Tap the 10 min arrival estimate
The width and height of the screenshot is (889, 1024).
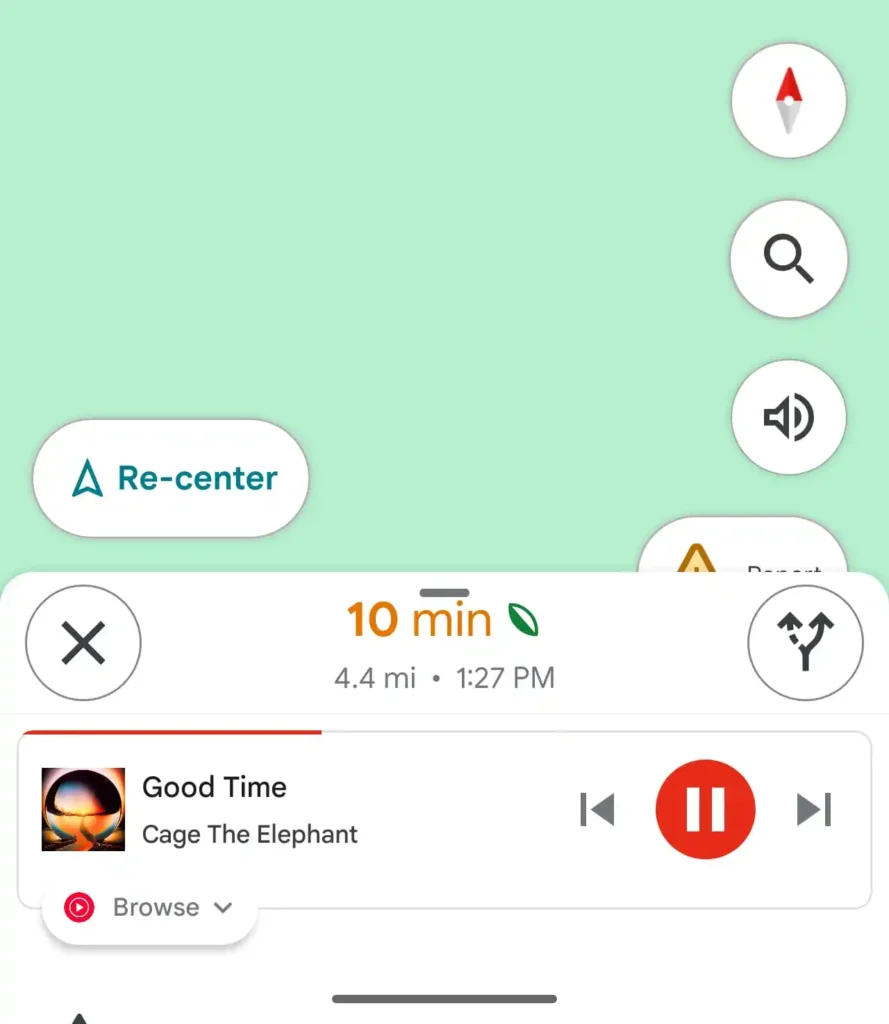point(418,620)
